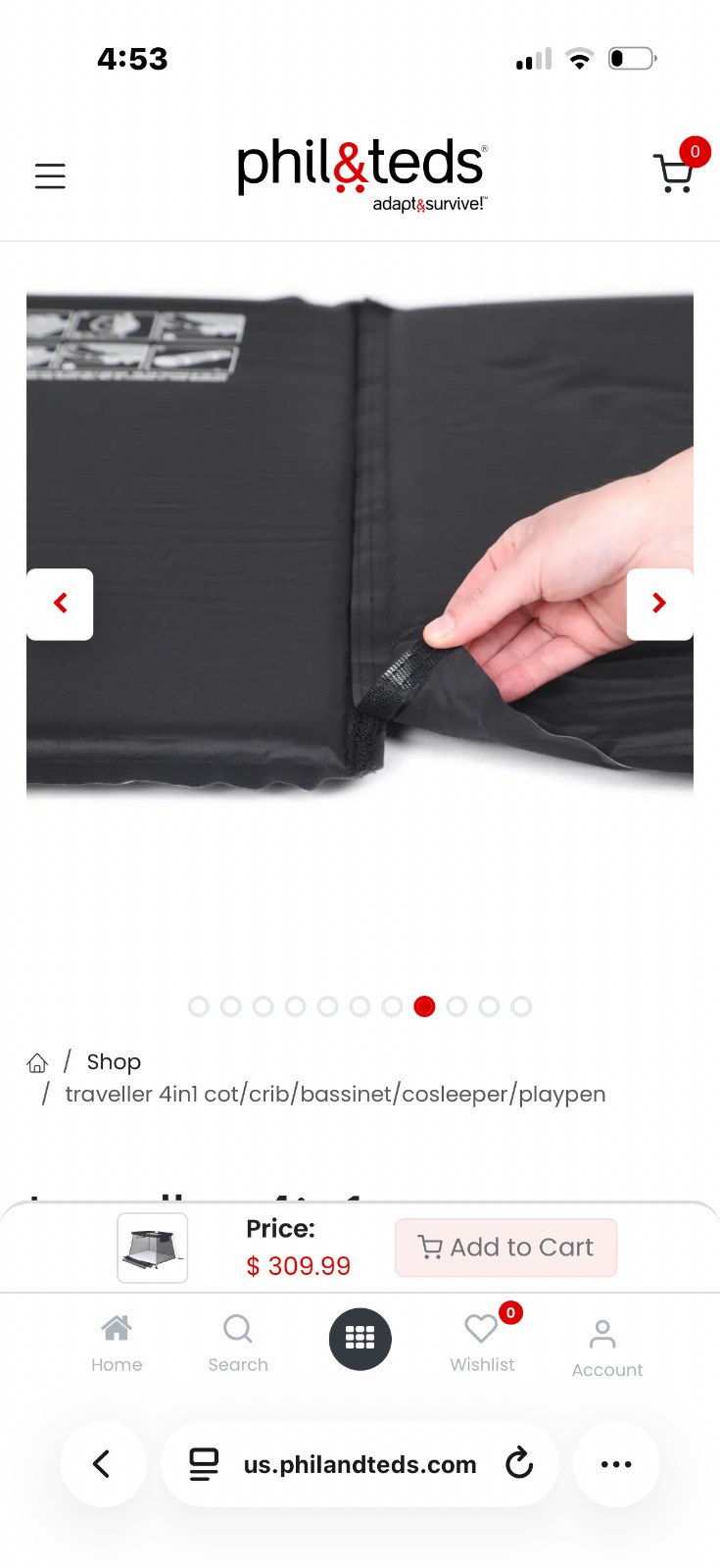720x1568 pixels.
Task: Show the next product image
Action: [659, 604]
